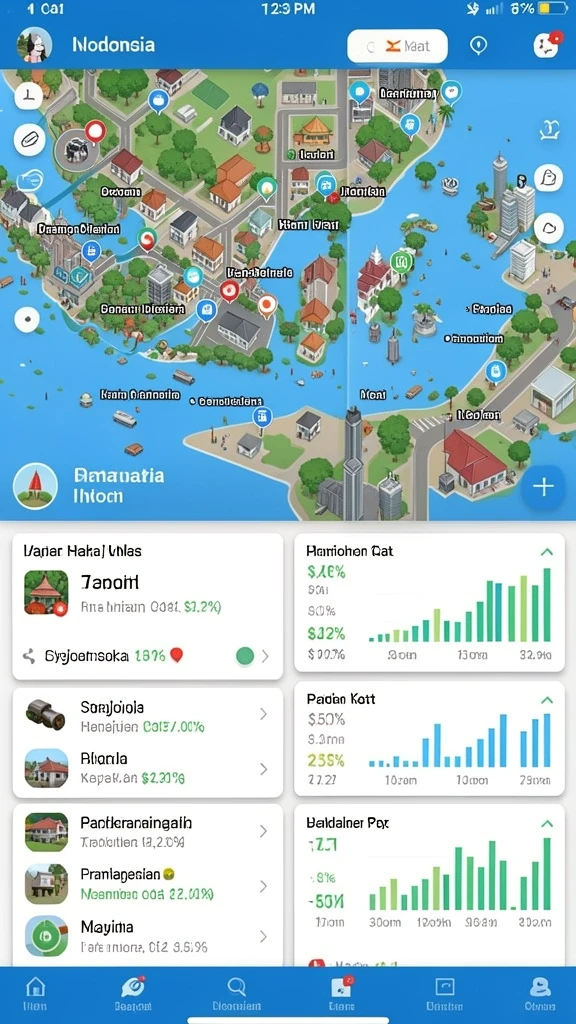576x1024 pixels.
Task: Collapse the Padan Kott chart
Action: [x=547, y=699]
